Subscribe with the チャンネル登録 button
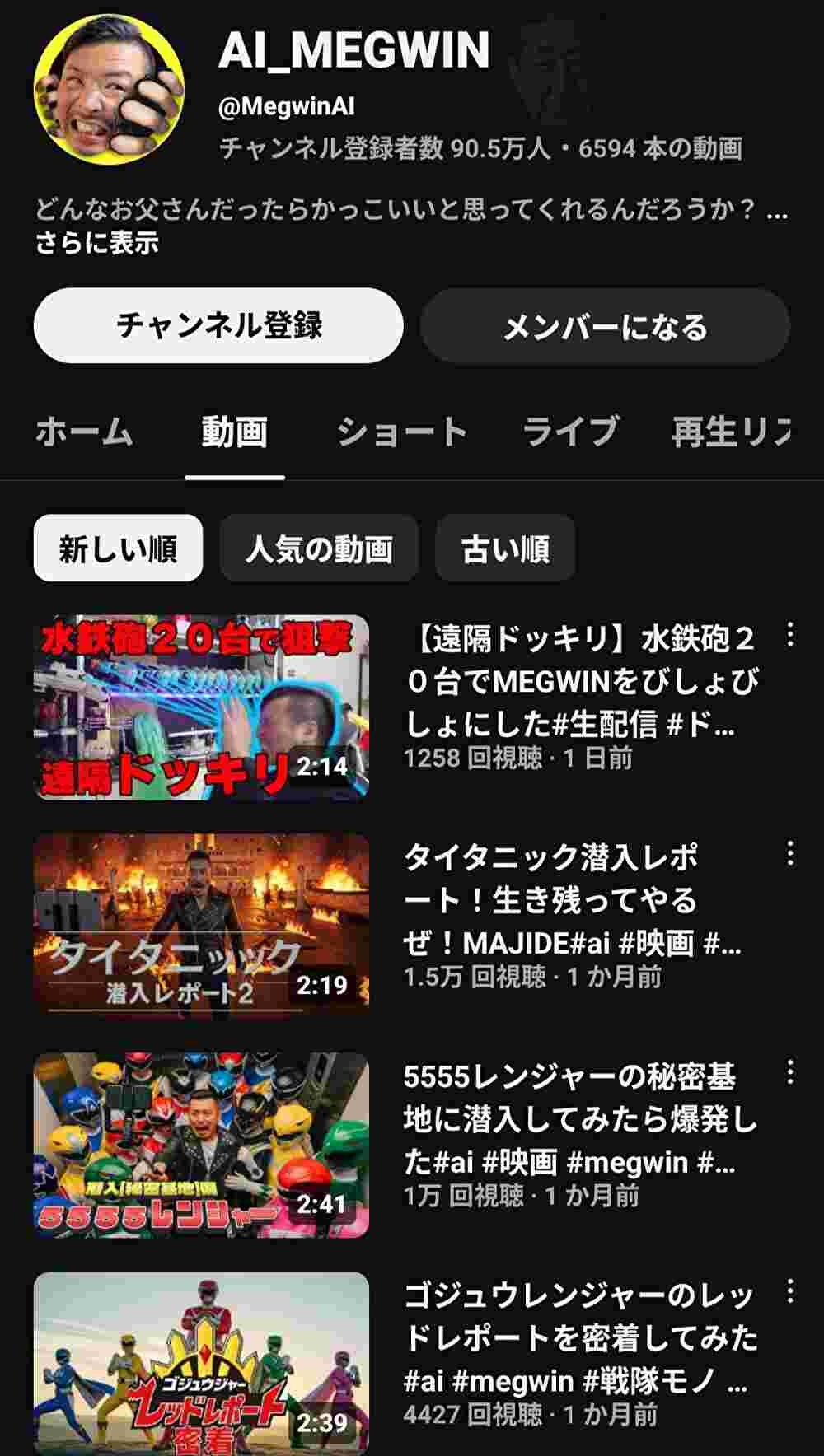The width and height of the screenshot is (824, 1456). [218, 325]
